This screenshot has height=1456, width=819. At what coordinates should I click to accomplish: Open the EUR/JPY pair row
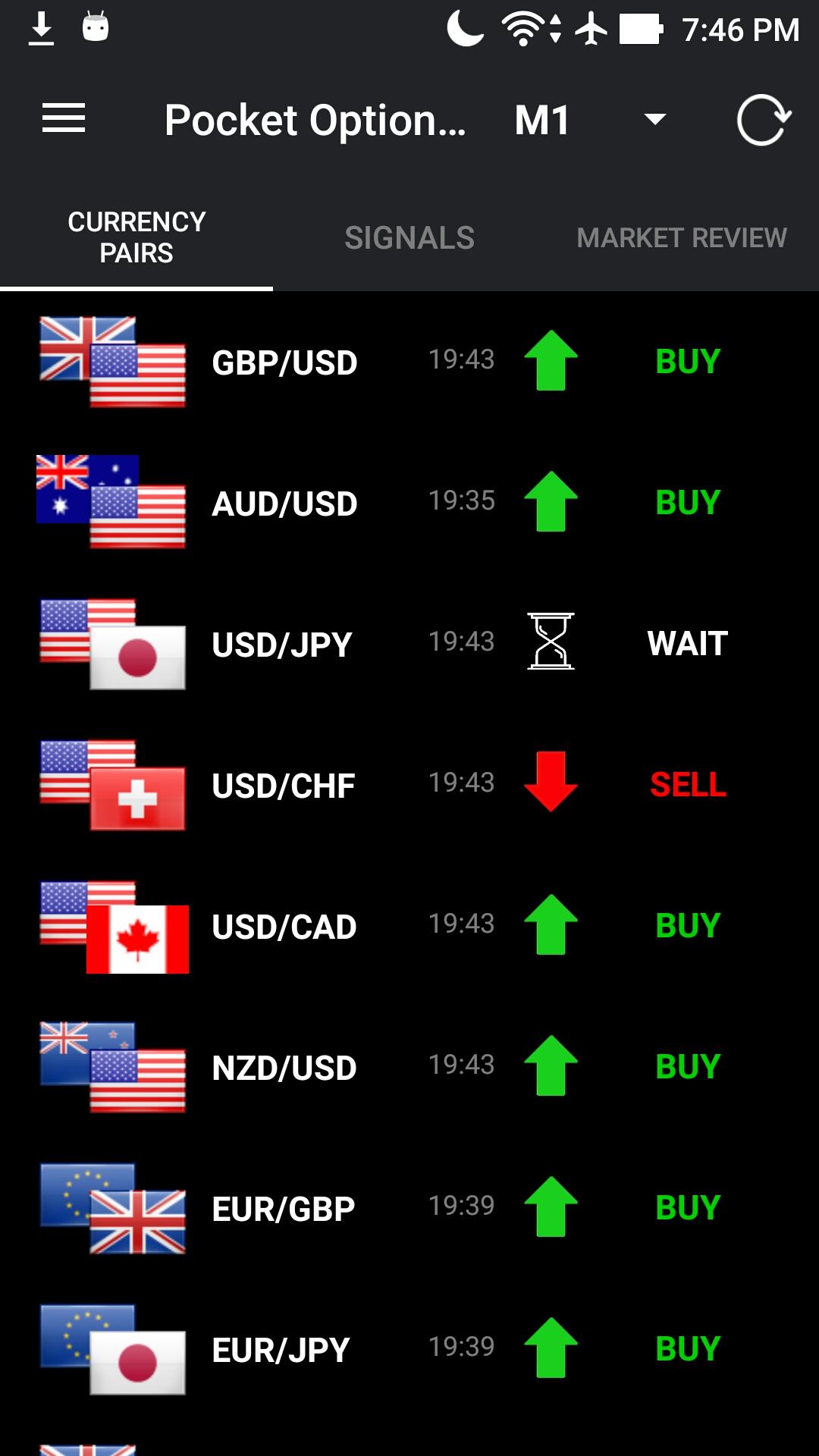pos(409,1349)
